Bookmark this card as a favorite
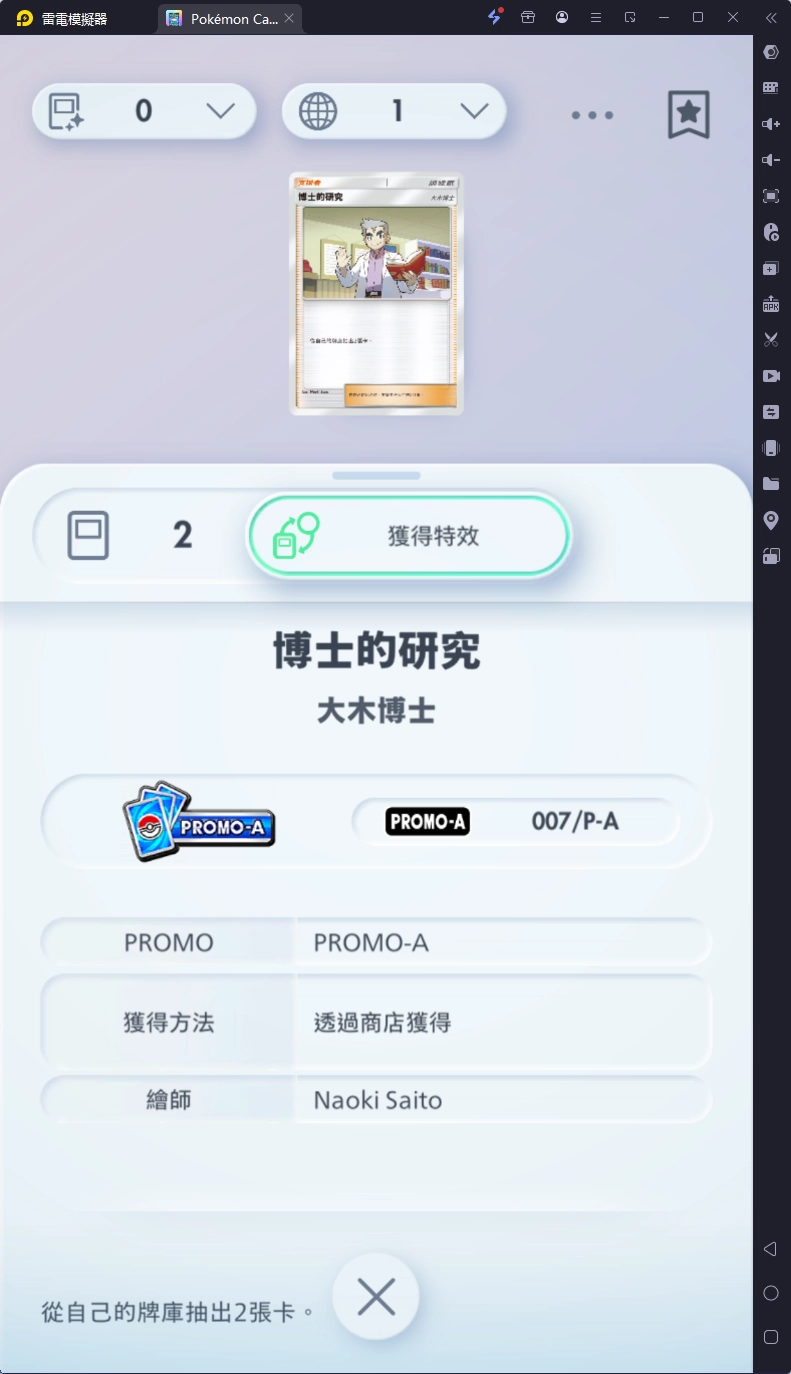This screenshot has width=791, height=1374. (688, 114)
